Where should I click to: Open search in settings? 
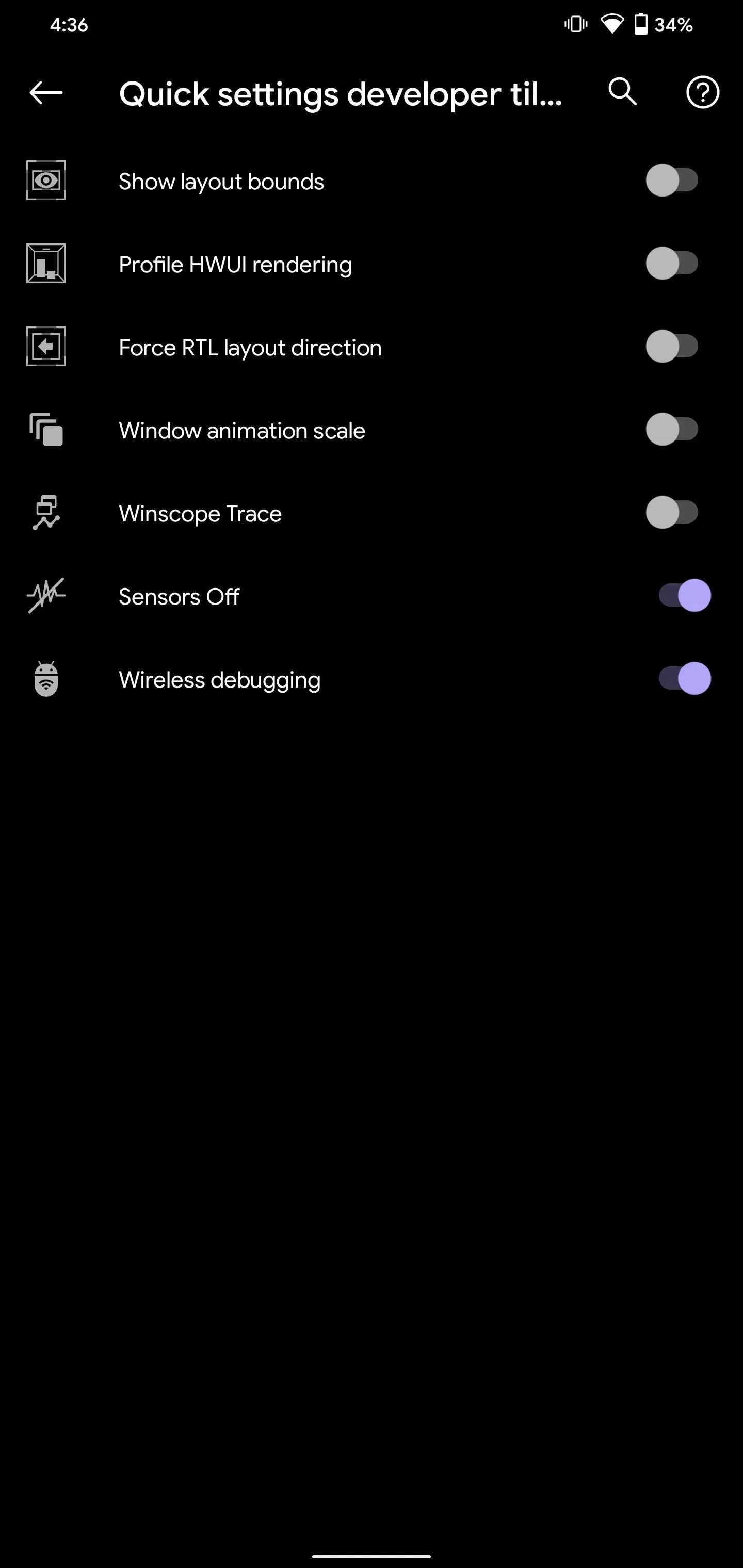[x=622, y=92]
